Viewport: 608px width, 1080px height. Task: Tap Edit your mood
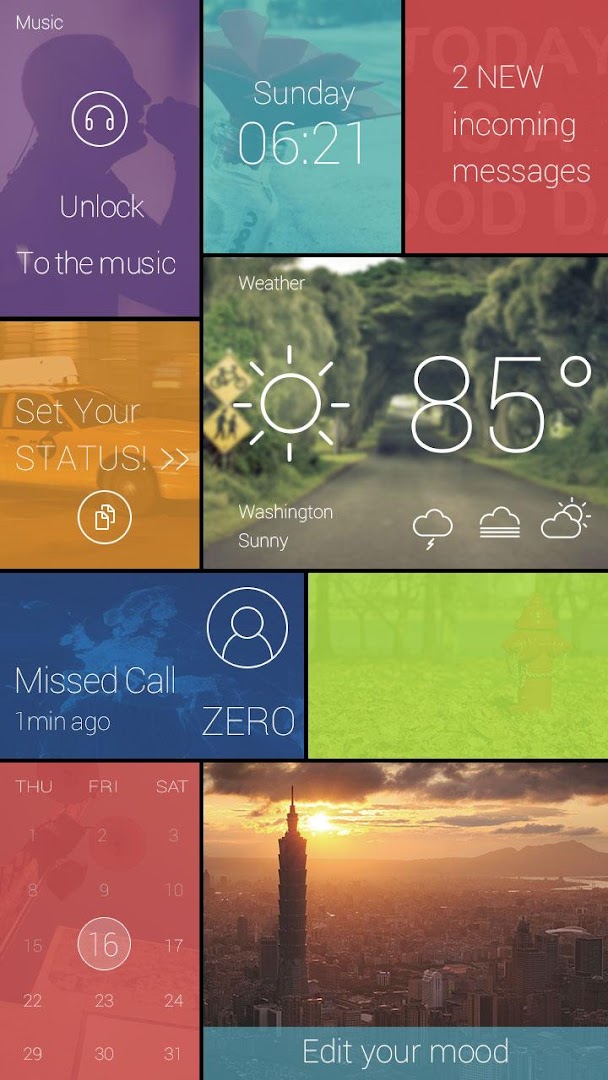(406, 1053)
